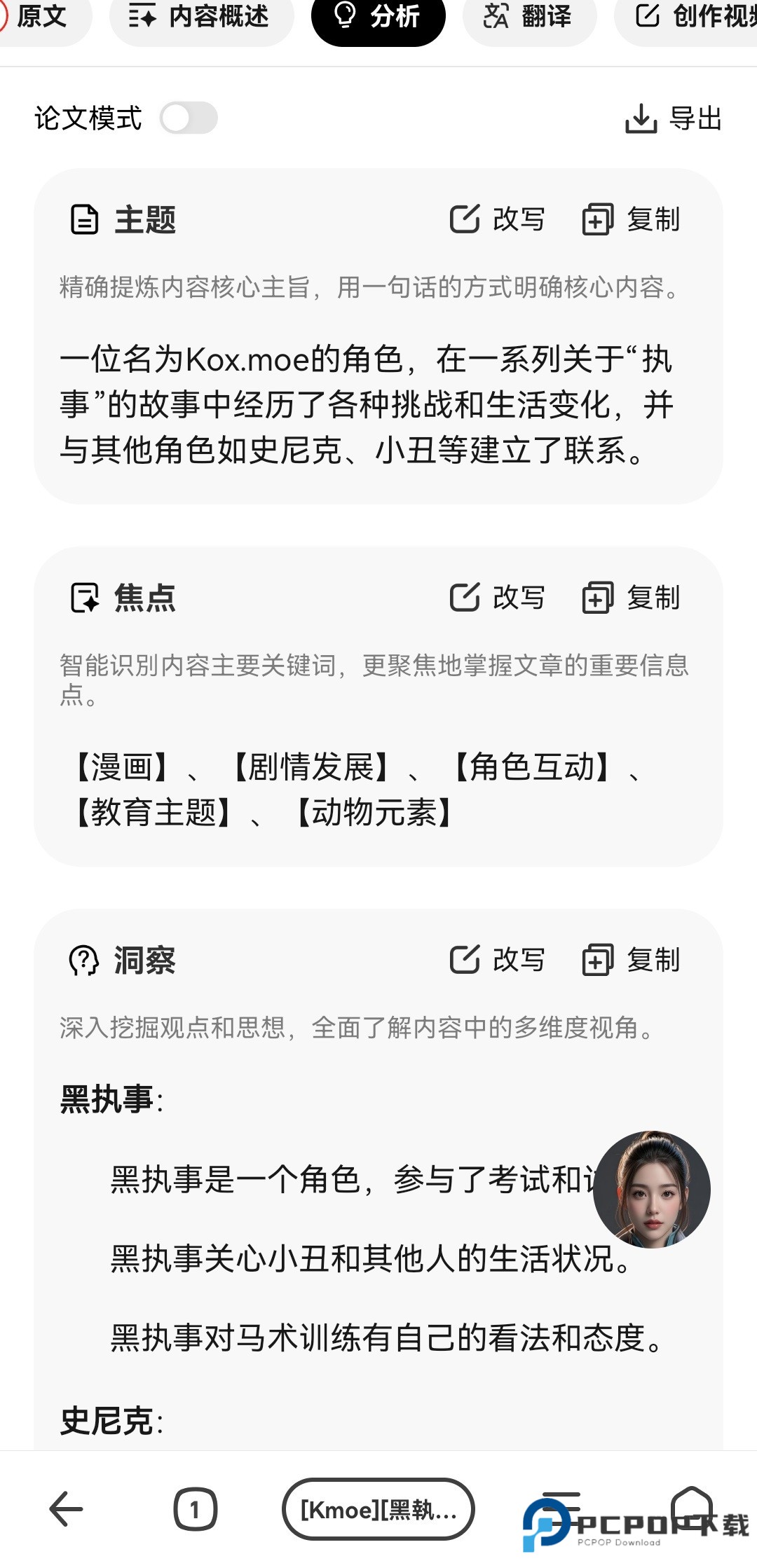Switch to the 原文 tab
Screen dimensions: 757x1568
tap(41, 17)
